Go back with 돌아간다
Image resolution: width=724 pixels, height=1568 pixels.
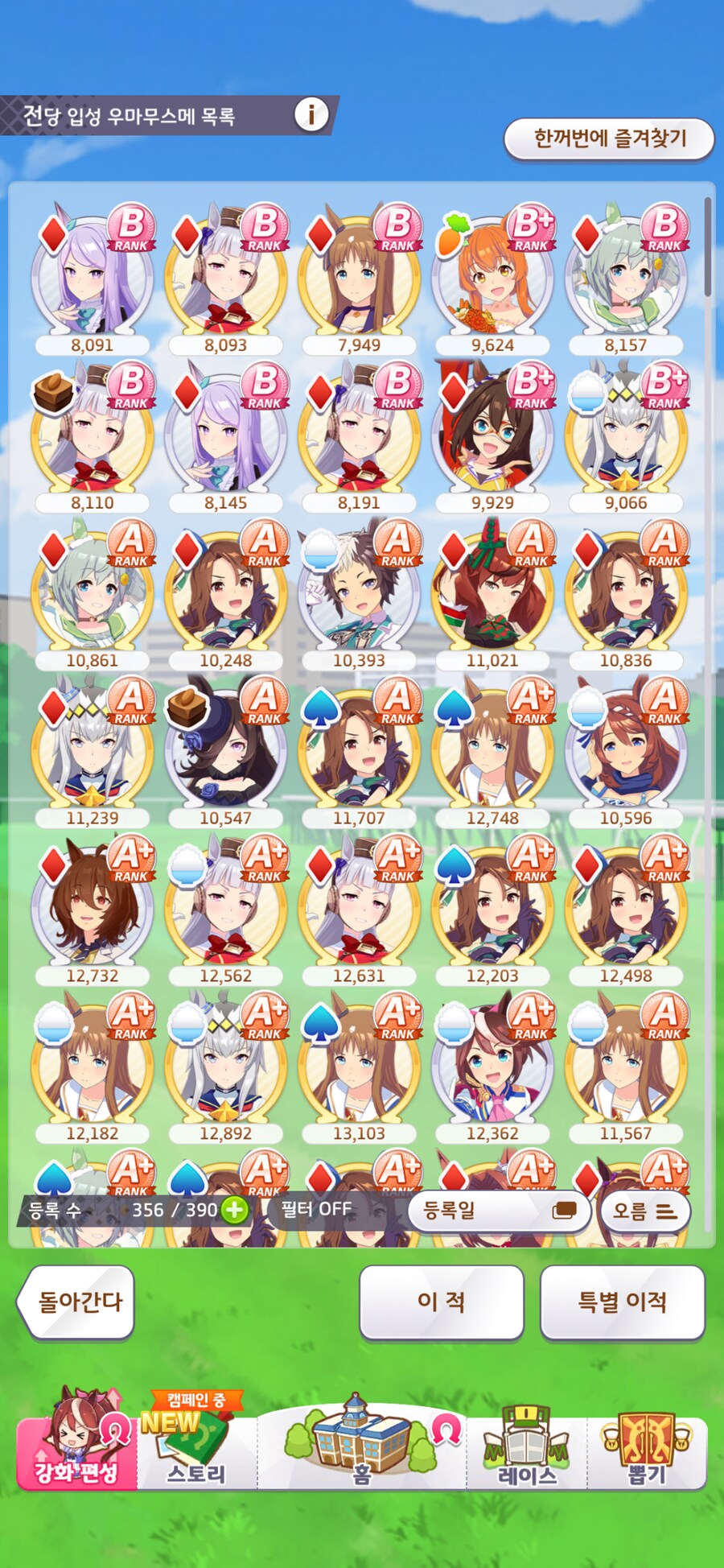pos(78,1302)
